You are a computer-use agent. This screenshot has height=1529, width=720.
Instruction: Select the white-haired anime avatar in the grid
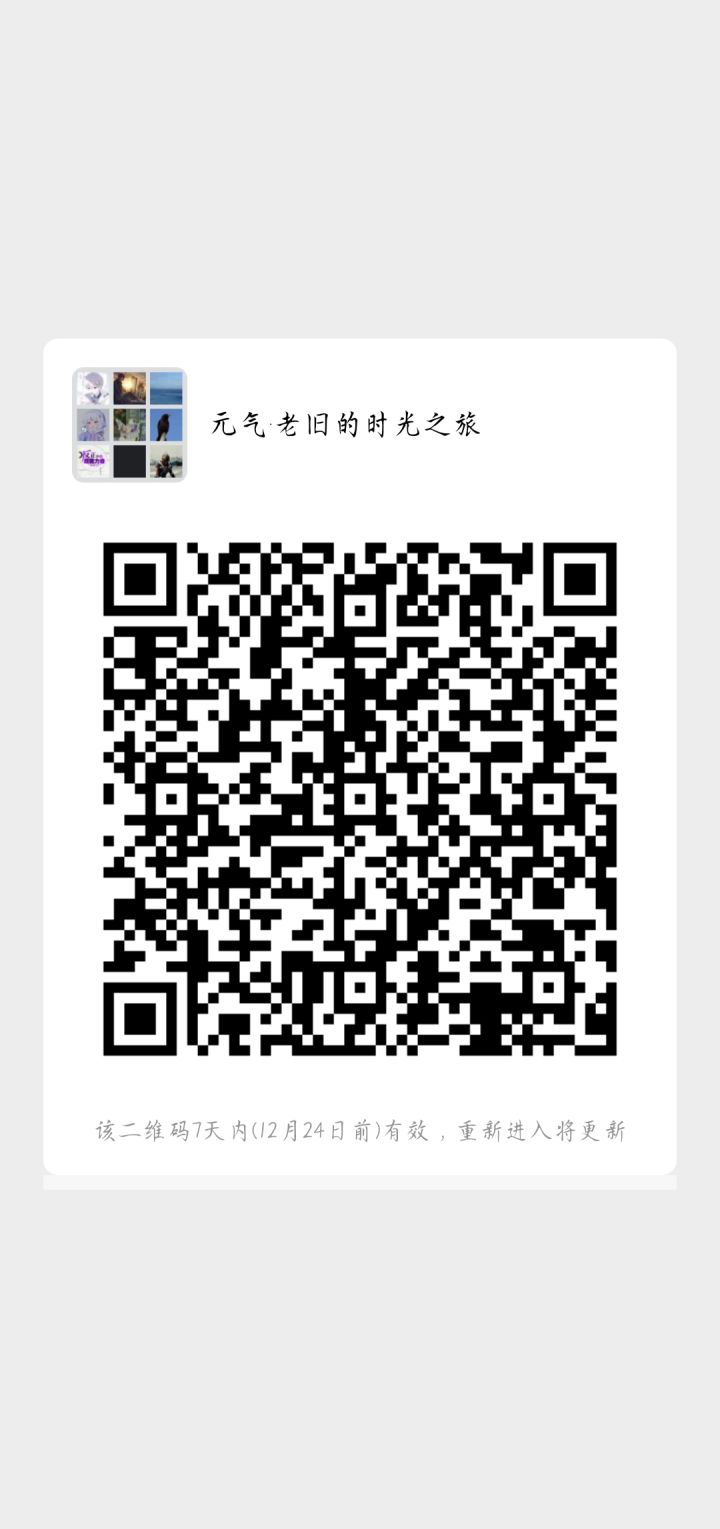[x=92, y=388]
